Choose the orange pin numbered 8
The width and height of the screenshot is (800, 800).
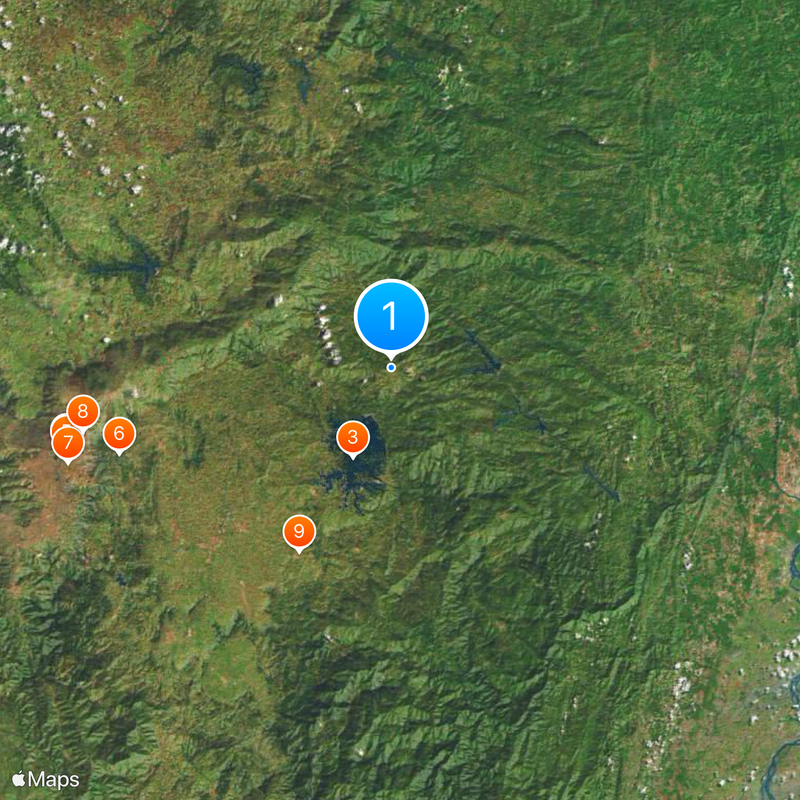tap(83, 410)
